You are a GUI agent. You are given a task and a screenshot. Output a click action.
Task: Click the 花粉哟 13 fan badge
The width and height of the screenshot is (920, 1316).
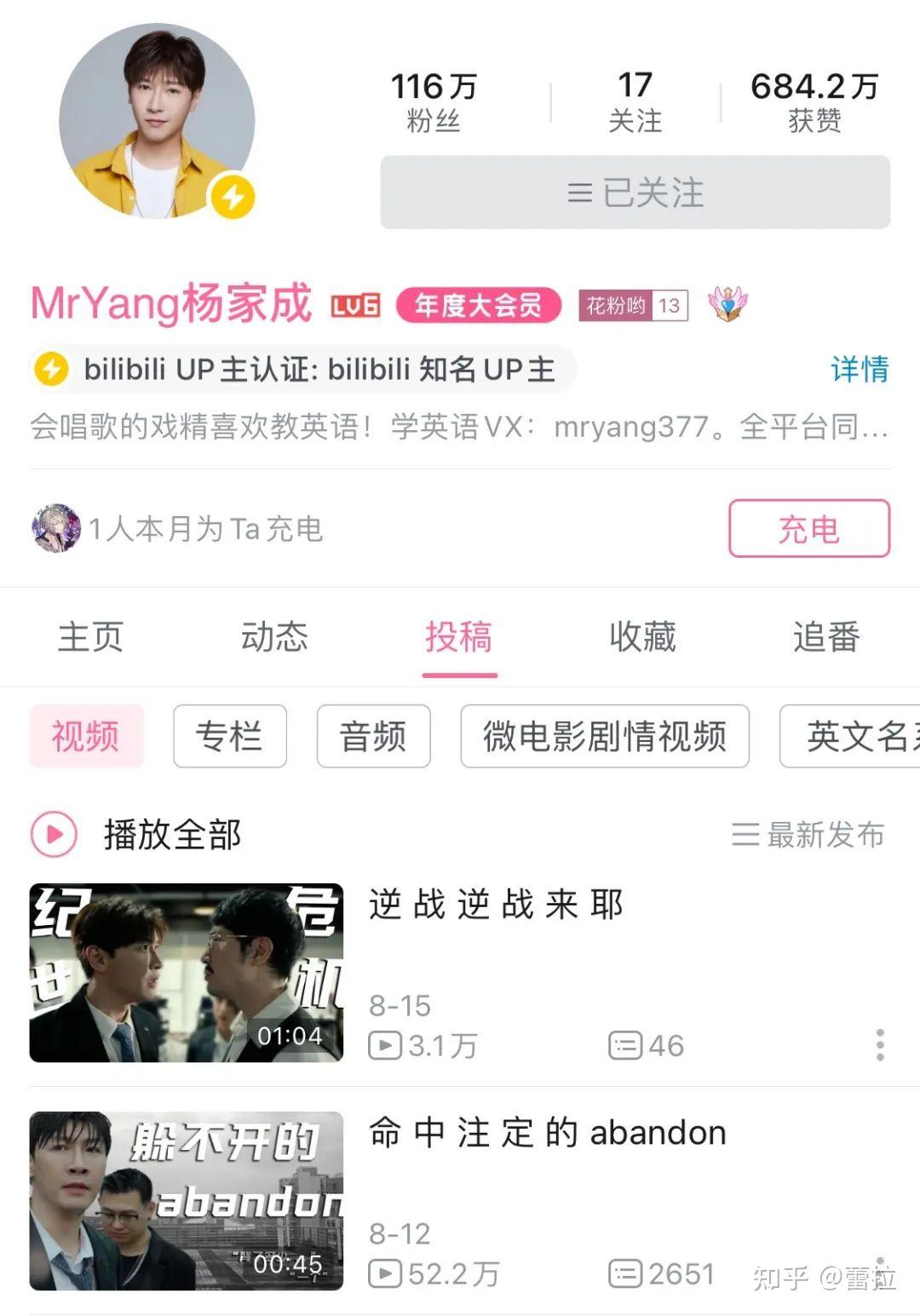tap(632, 305)
